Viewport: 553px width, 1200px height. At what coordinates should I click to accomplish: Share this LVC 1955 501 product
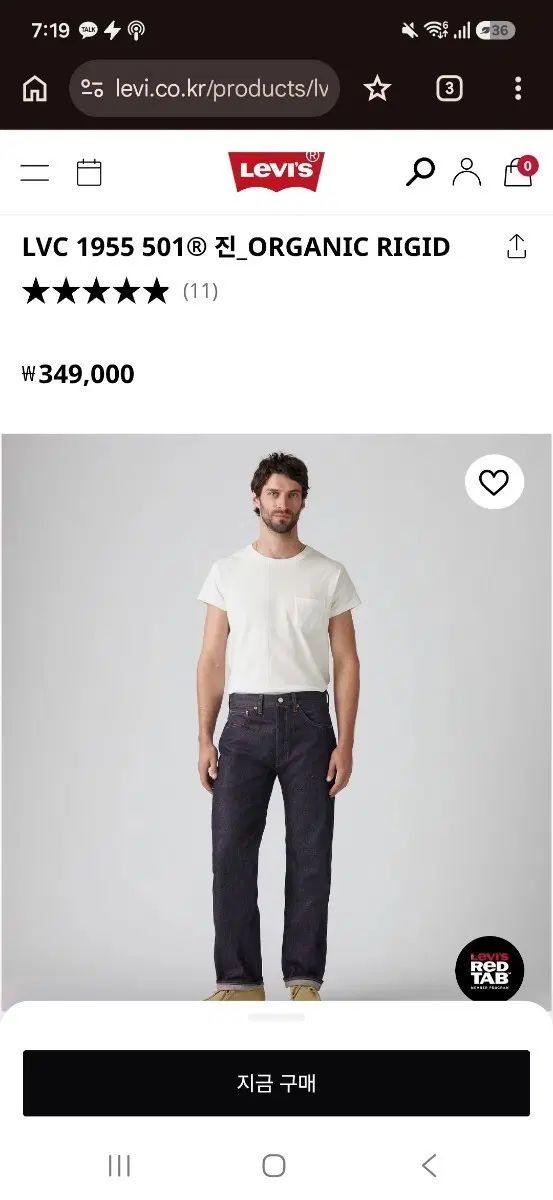[516, 247]
